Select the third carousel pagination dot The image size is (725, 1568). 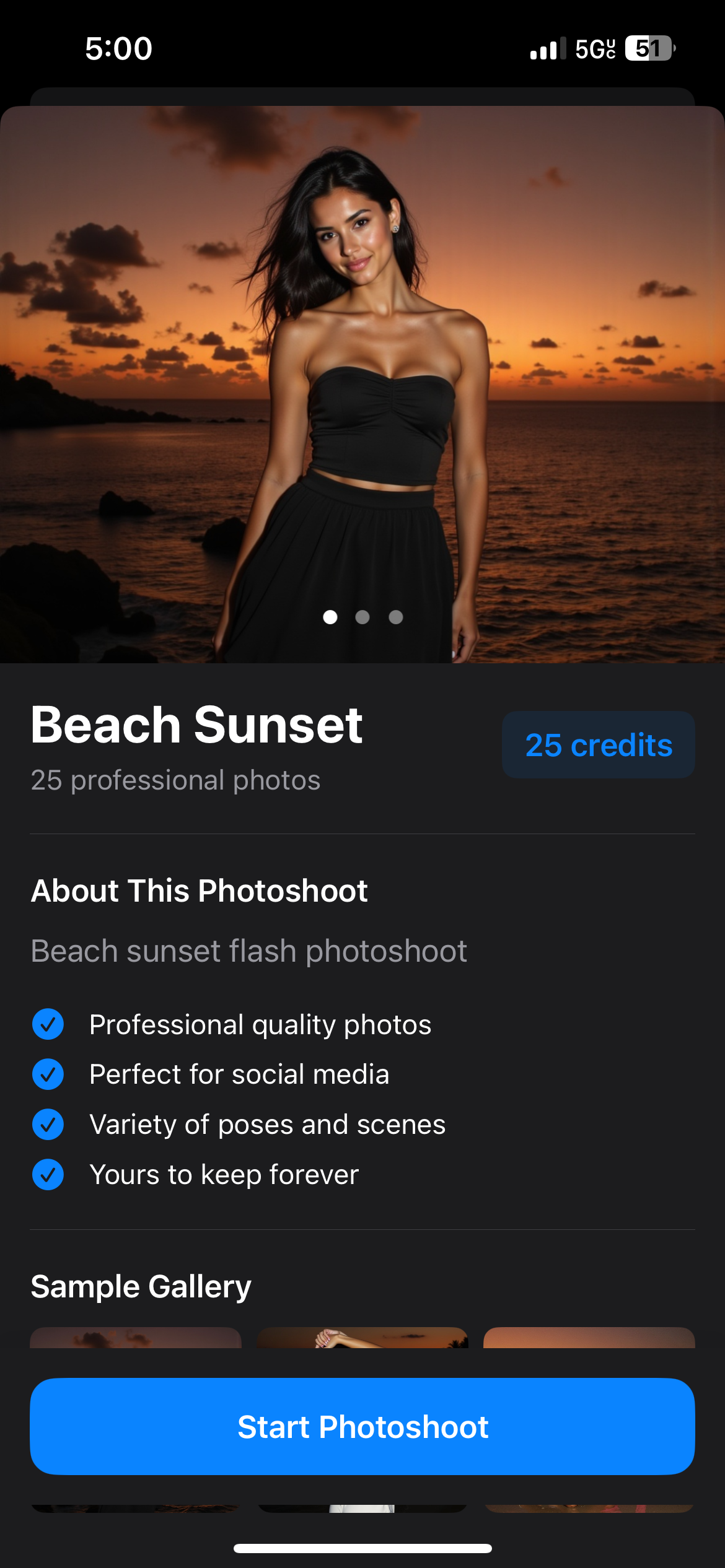395,617
